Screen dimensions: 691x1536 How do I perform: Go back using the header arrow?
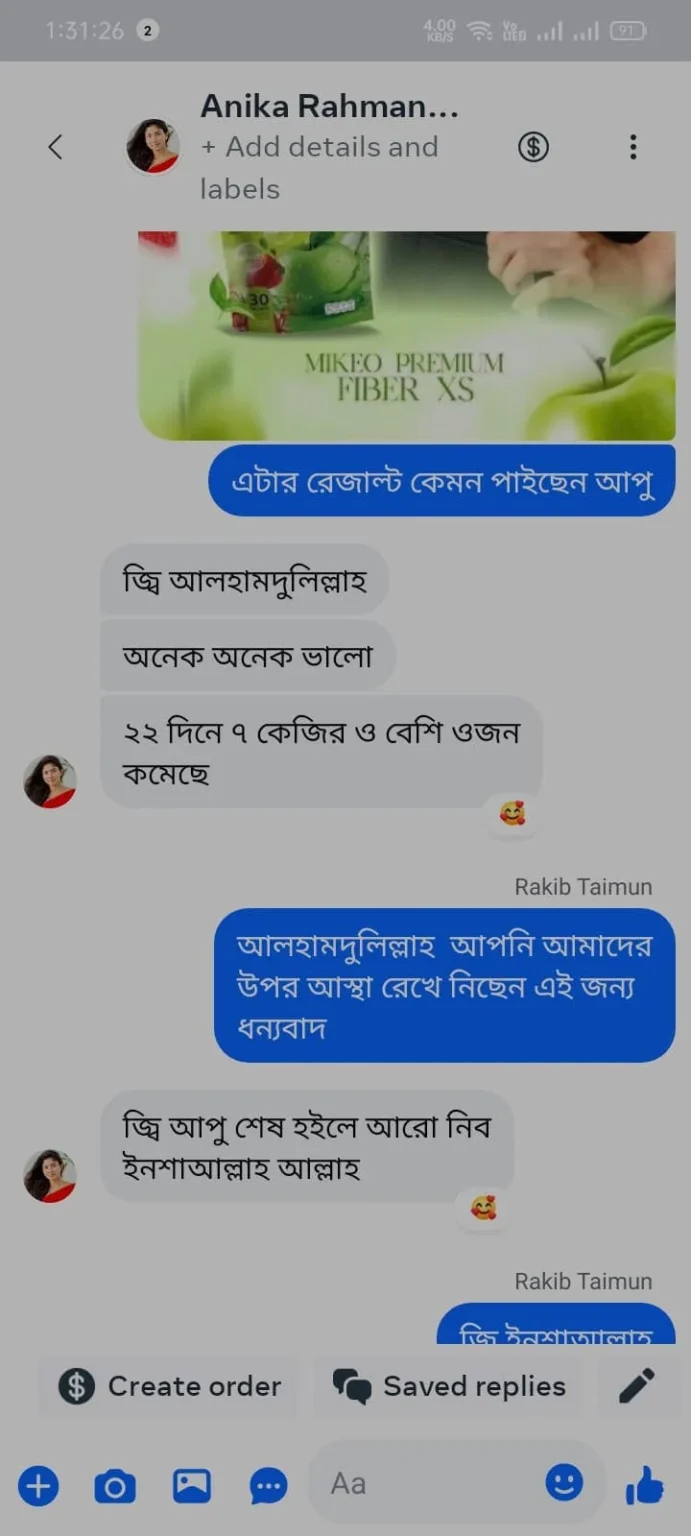click(55, 147)
